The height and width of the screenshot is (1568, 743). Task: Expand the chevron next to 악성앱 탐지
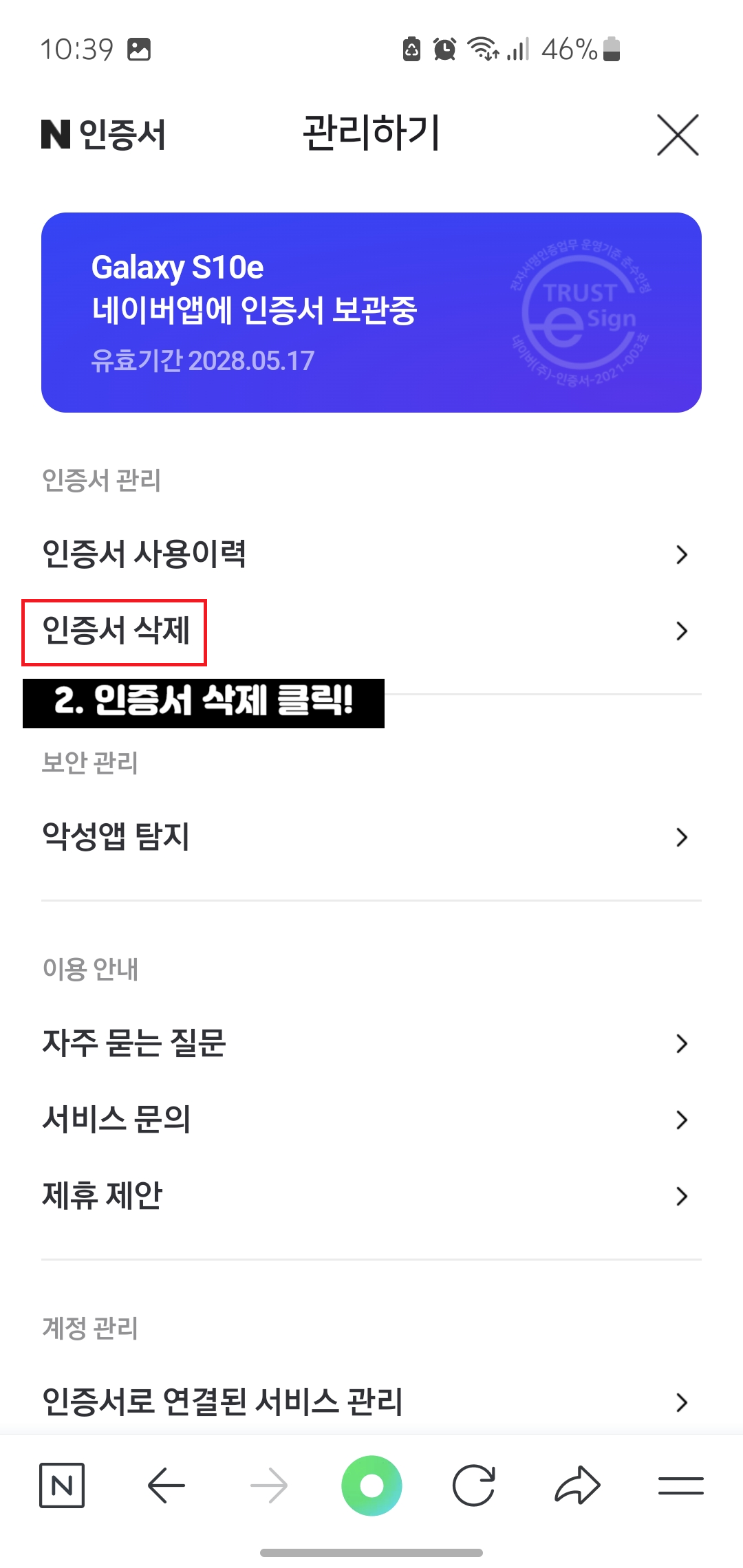coord(681,836)
